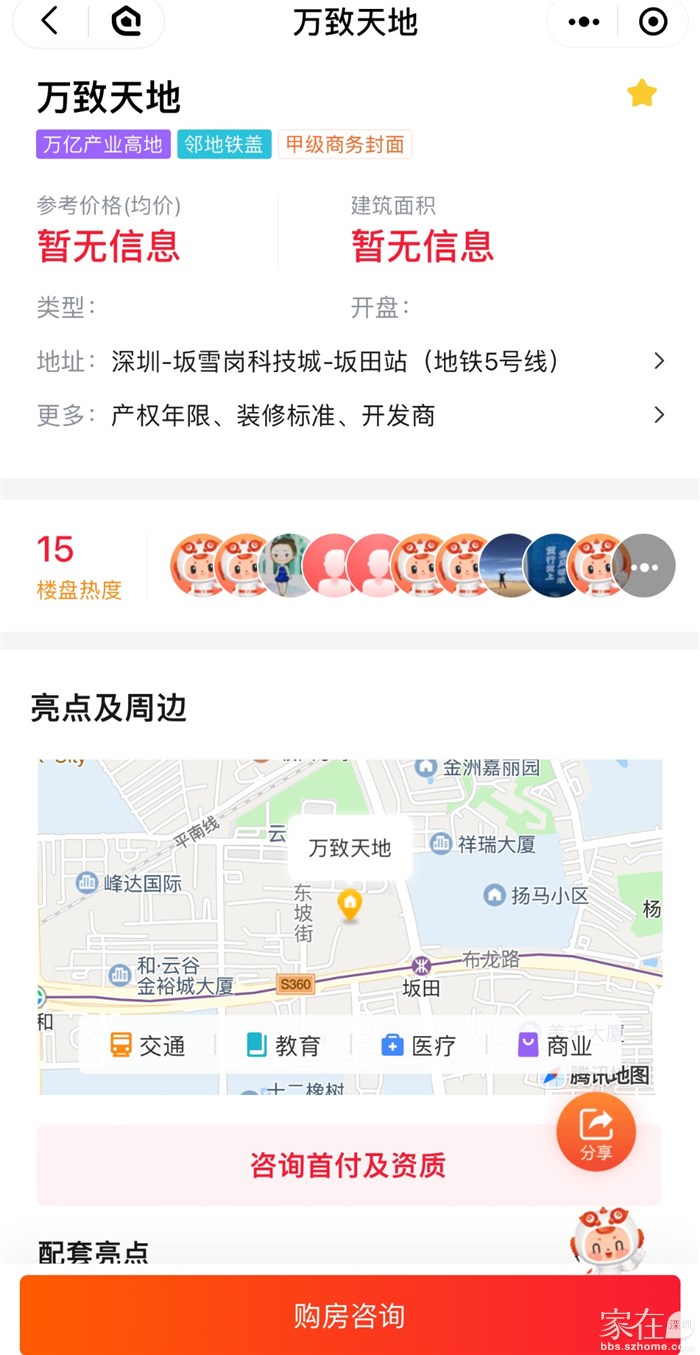The image size is (700, 1355).
Task: Open the mini program home icon
Action: tap(126, 21)
